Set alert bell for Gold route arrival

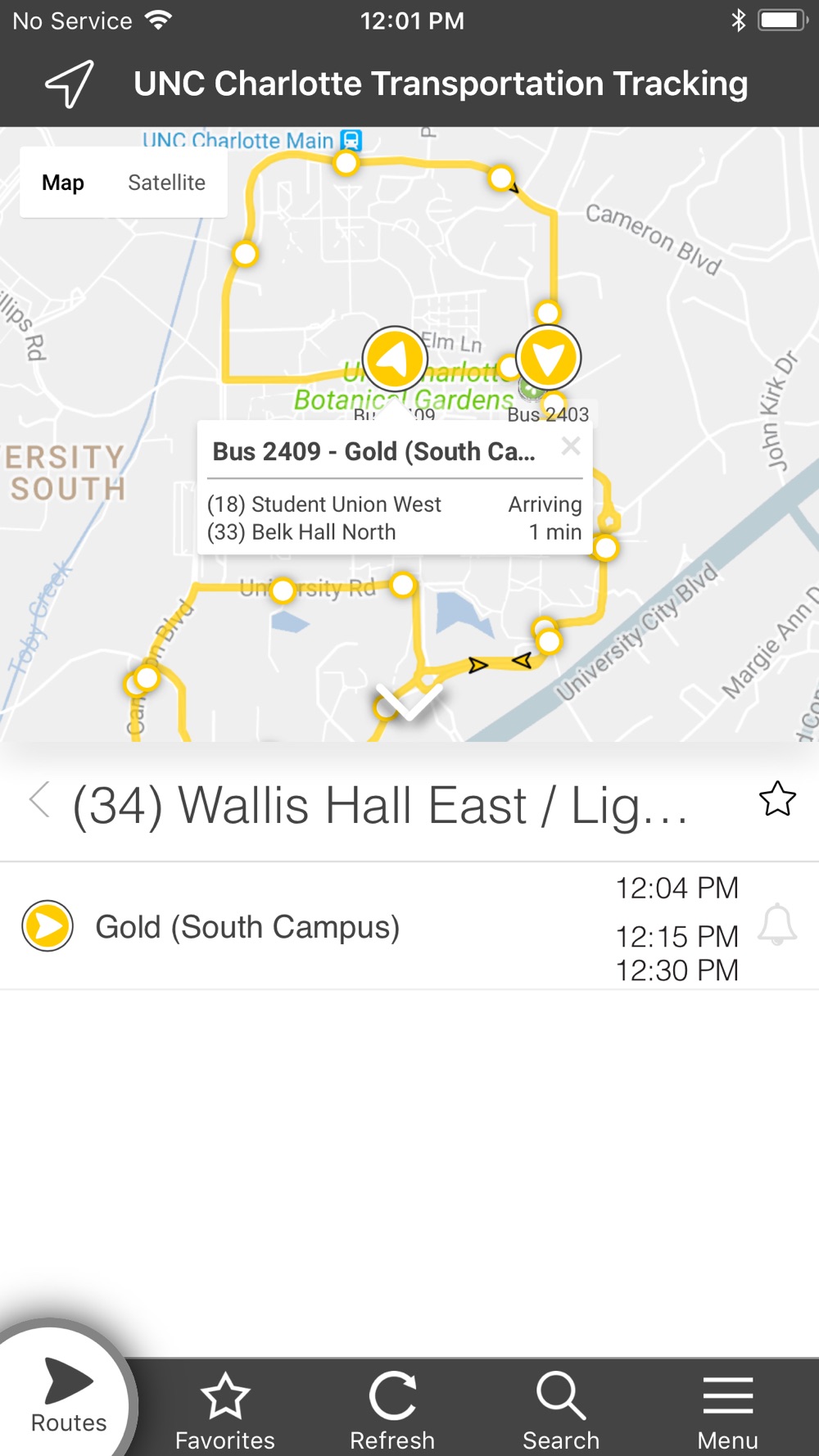point(776,925)
